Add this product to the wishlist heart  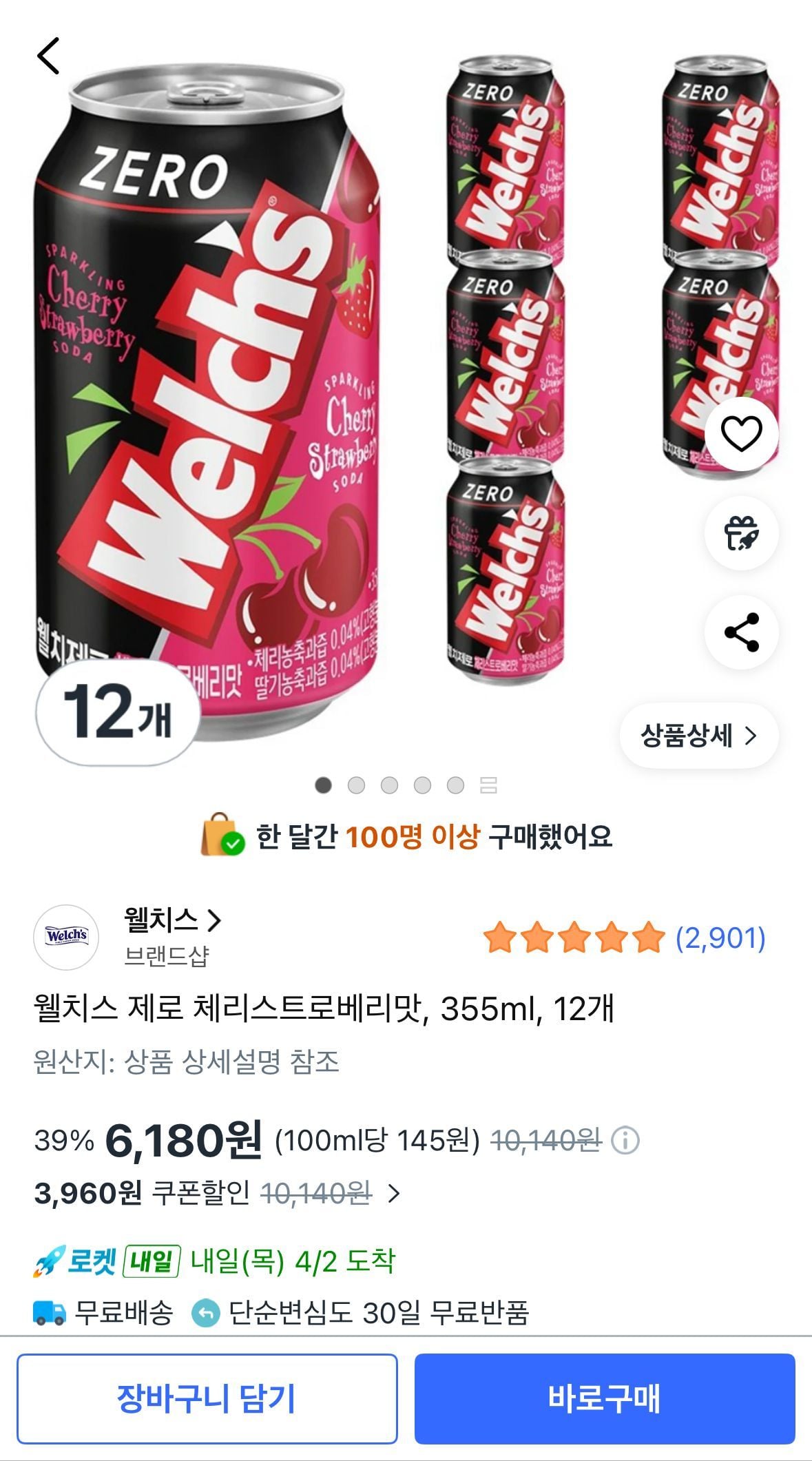click(x=741, y=434)
